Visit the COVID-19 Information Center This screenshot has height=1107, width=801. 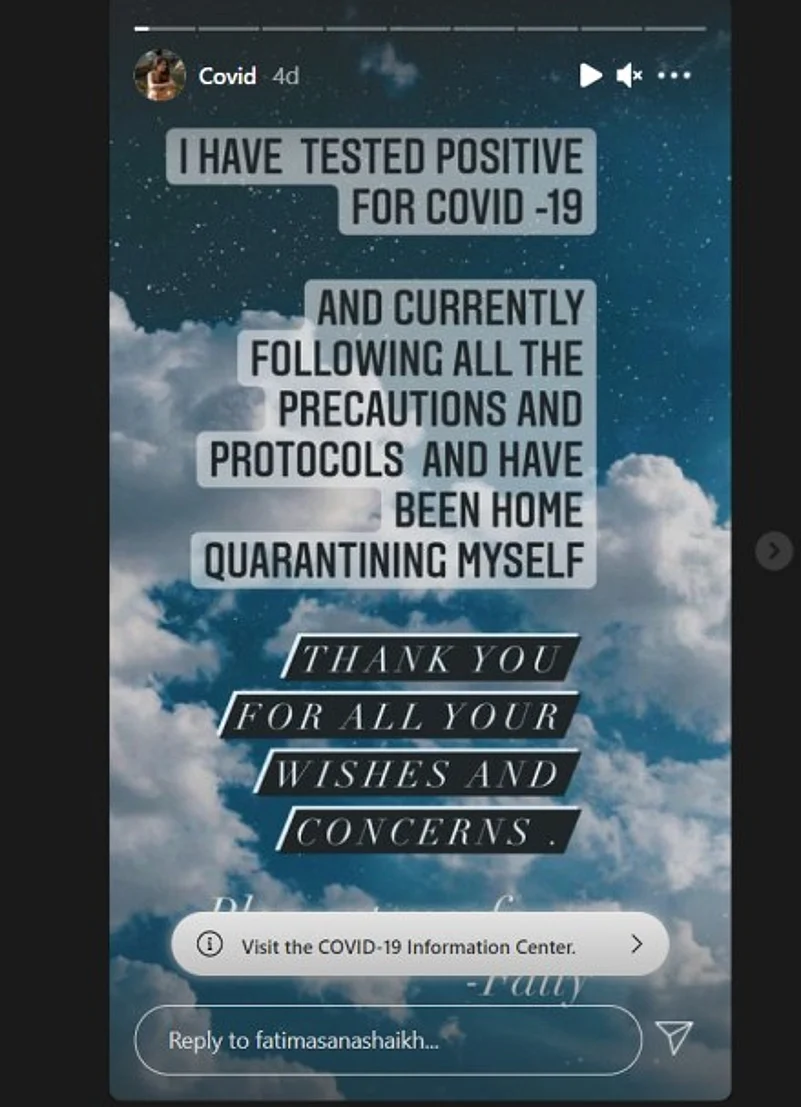click(x=420, y=944)
